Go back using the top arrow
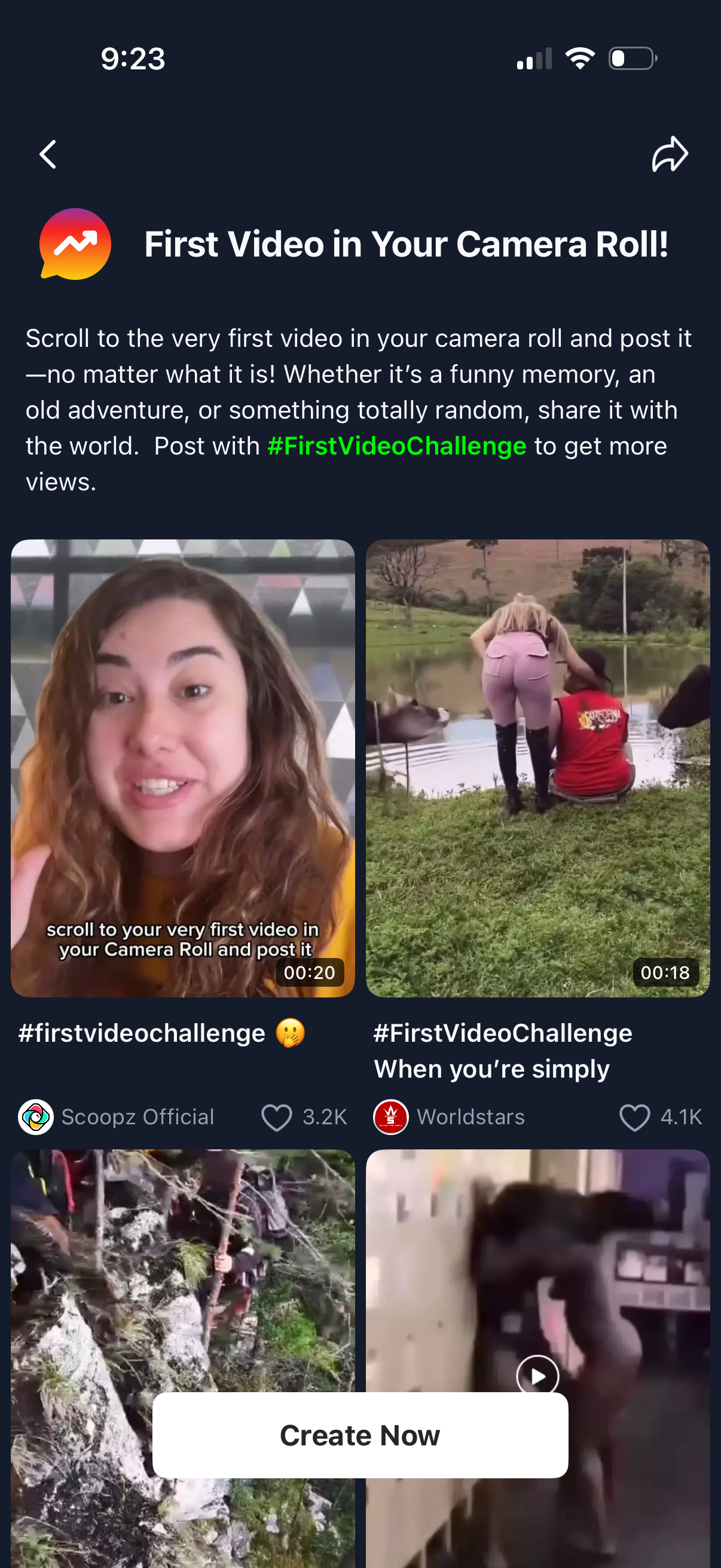The image size is (721, 1568). point(47,154)
